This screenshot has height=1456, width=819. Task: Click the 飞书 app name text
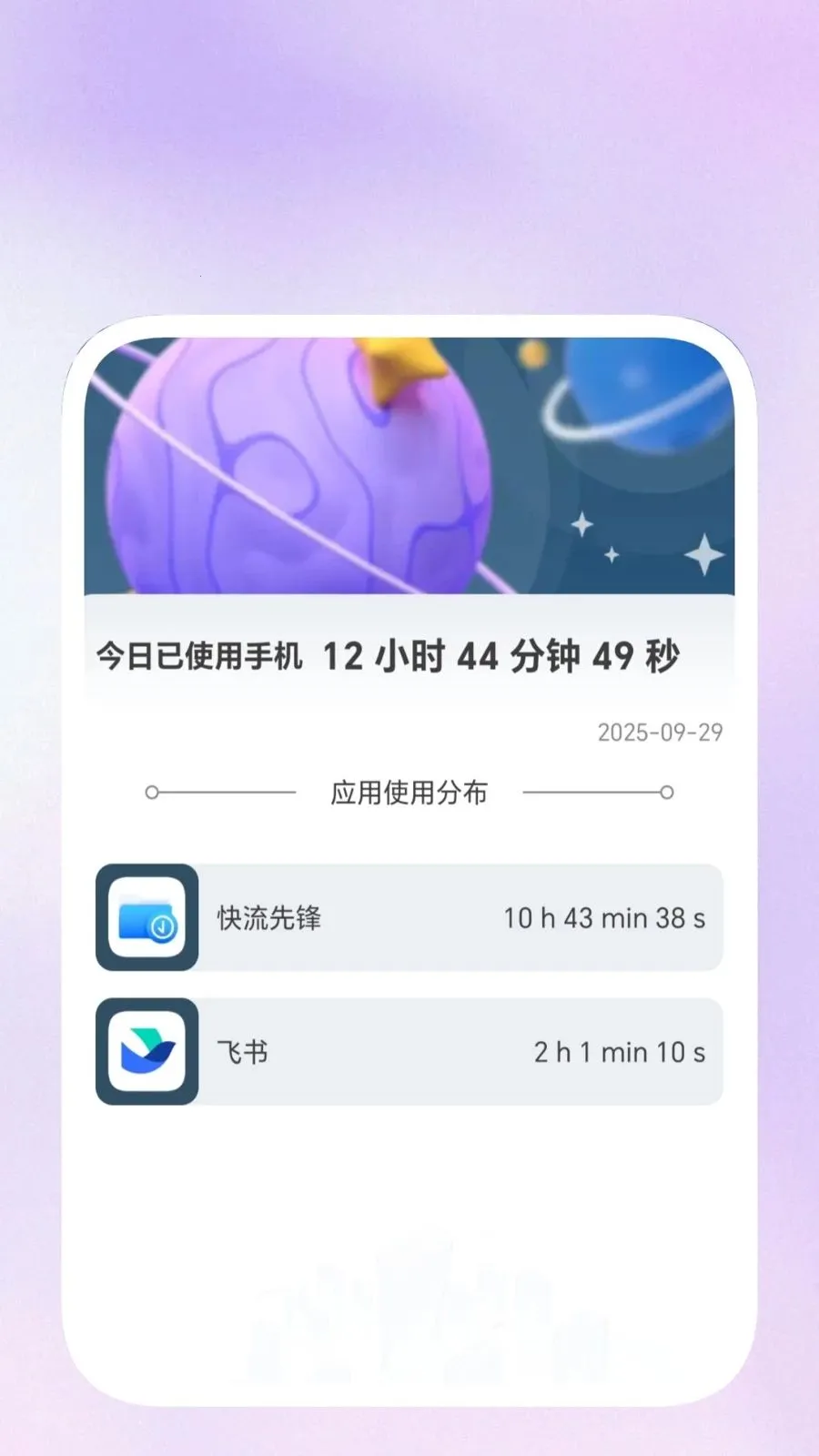click(x=240, y=1051)
